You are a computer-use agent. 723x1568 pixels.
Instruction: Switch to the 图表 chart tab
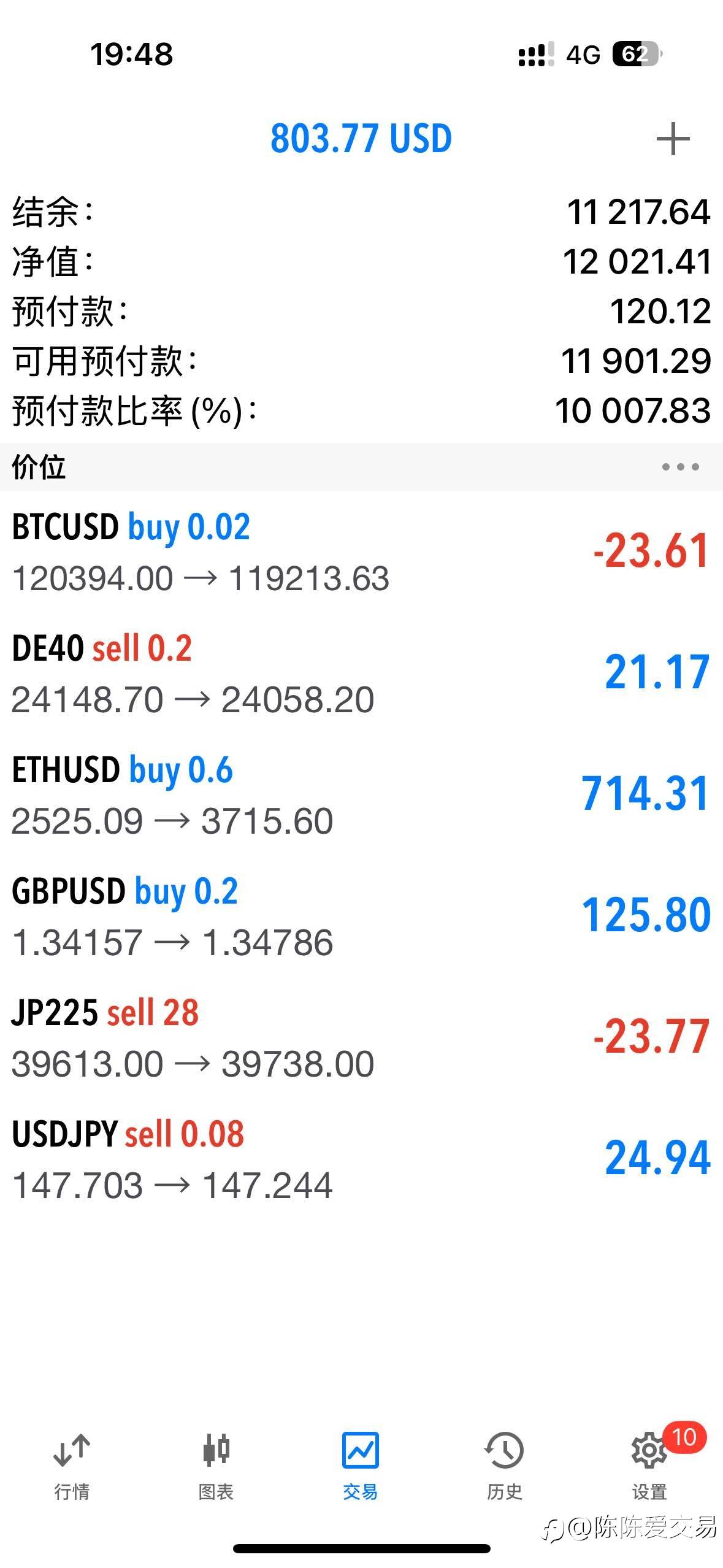[x=216, y=1467]
